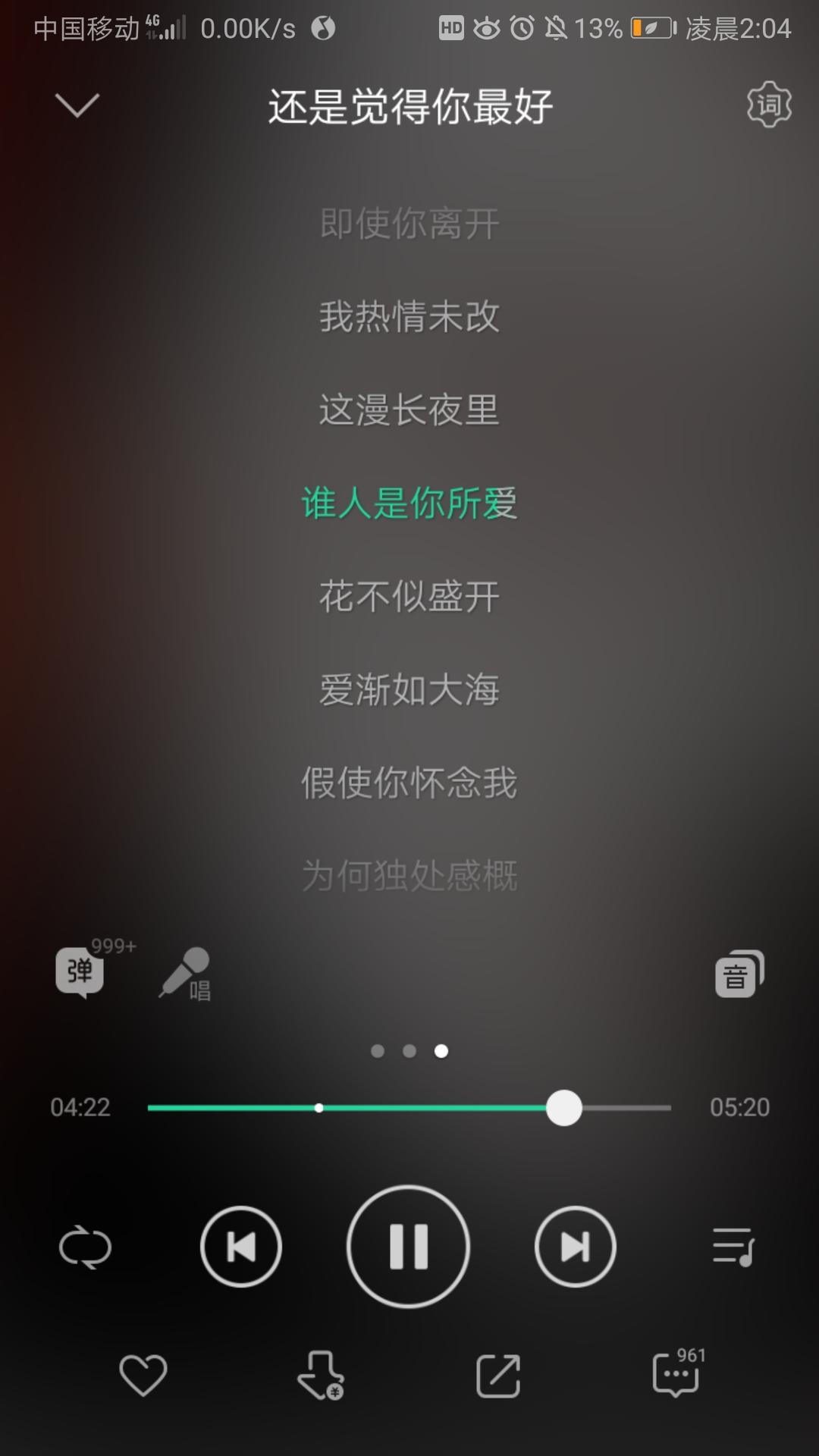Change the repeat mode
The width and height of the screenshot is (819, 1456).
click(85, 1247)
